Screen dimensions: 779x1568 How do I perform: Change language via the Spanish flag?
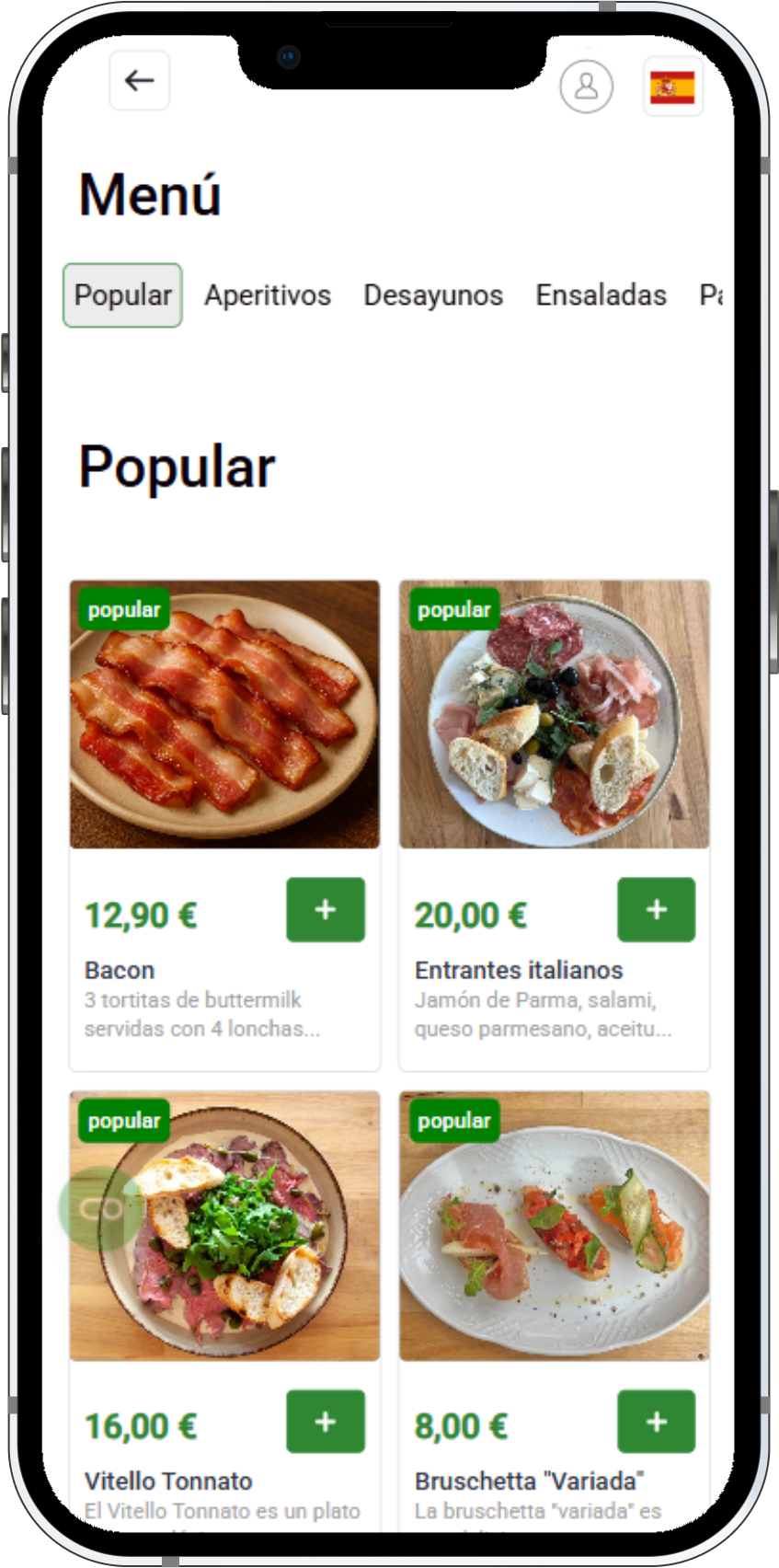click(672, 87)
